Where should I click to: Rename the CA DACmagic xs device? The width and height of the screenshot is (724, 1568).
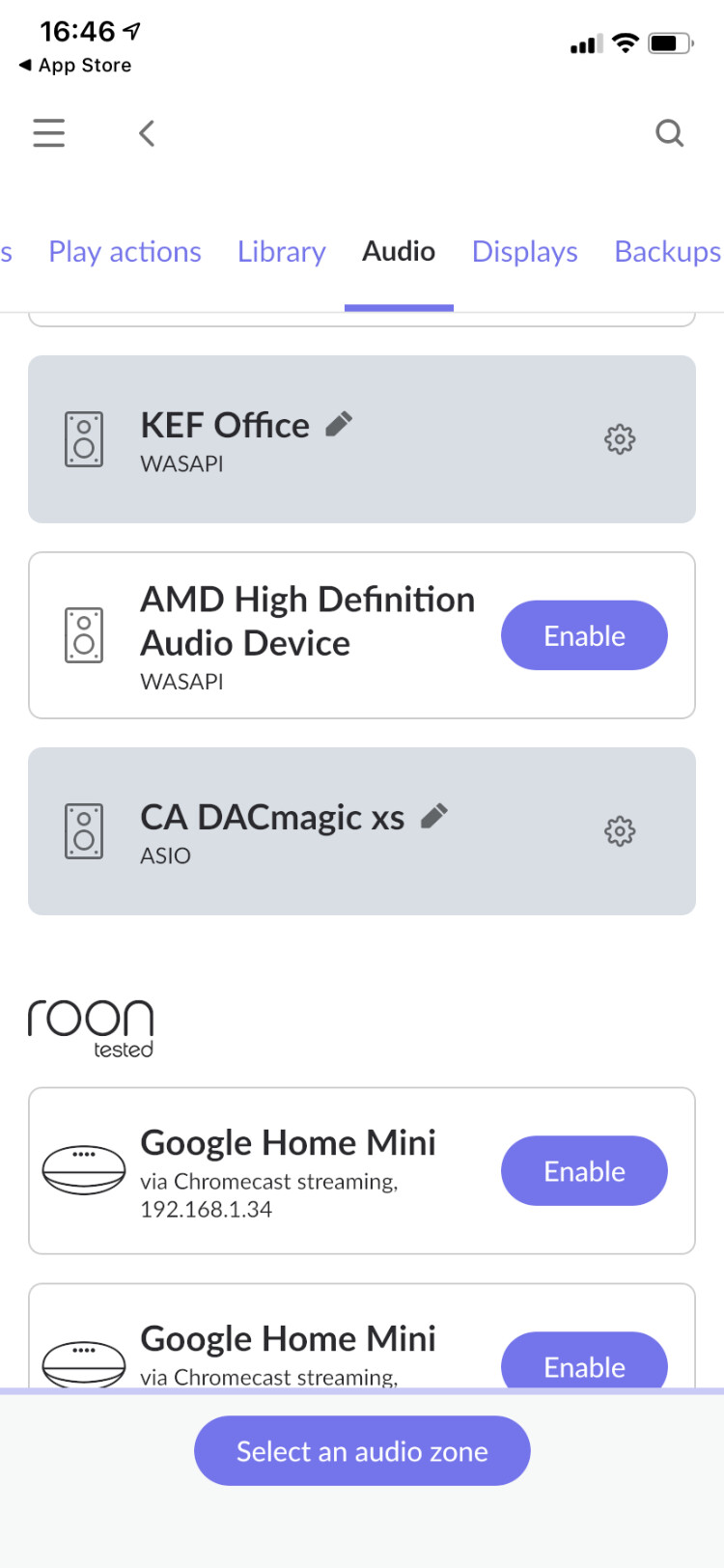pyautogui.click(x=434, y=816)
